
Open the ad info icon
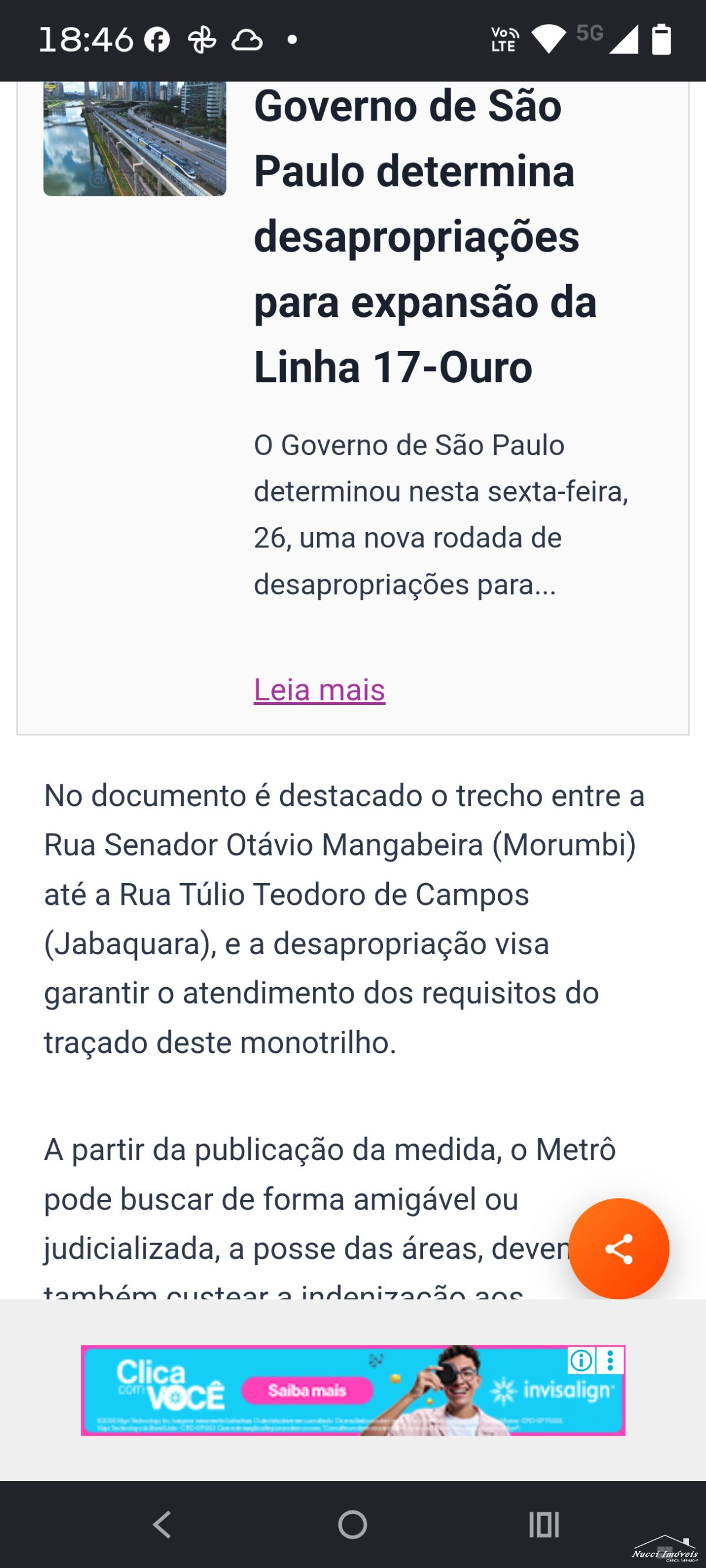click(x=581, y=1360)
